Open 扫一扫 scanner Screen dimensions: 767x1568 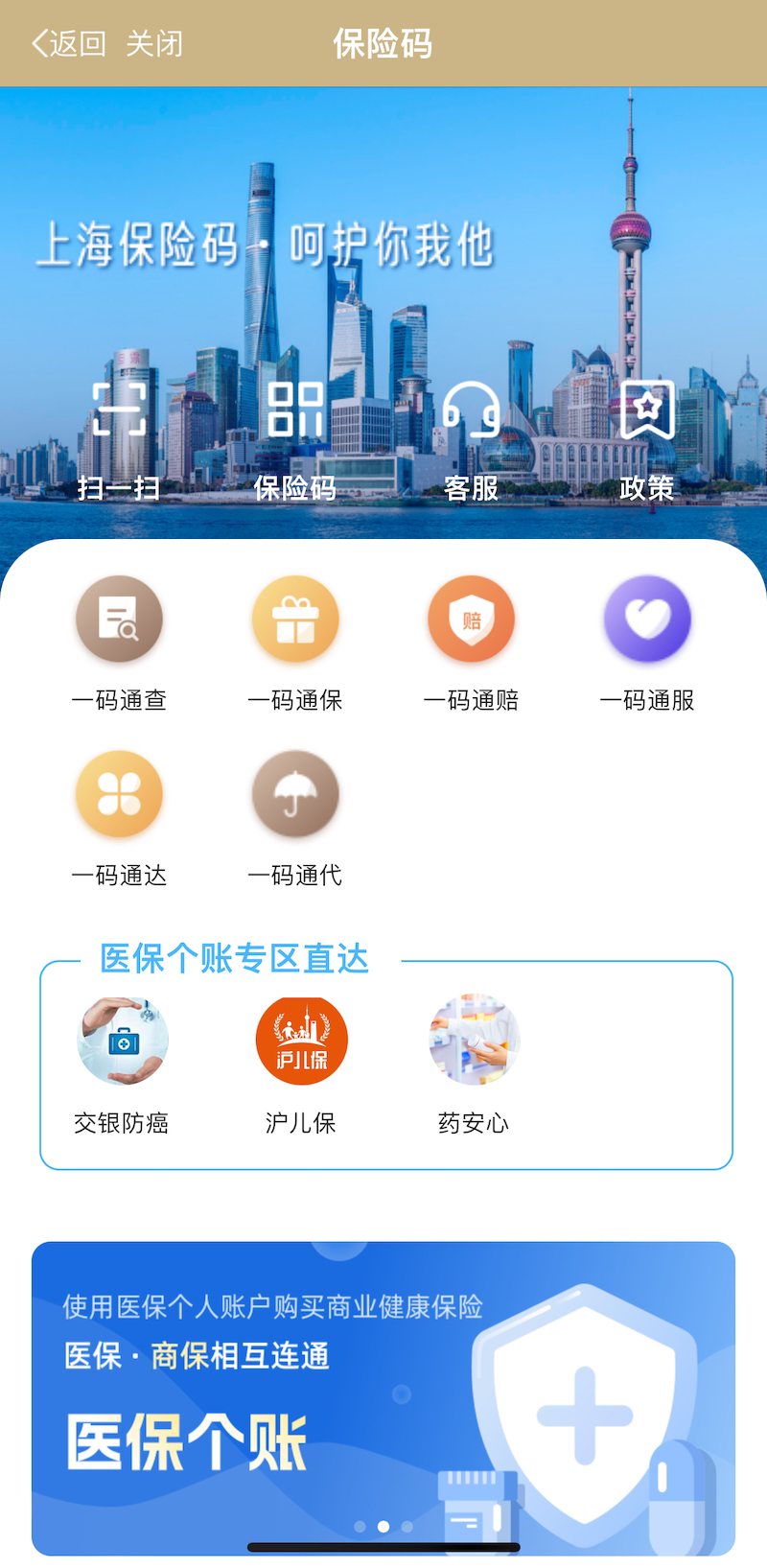pyautogui.click(x=119, y=438)
